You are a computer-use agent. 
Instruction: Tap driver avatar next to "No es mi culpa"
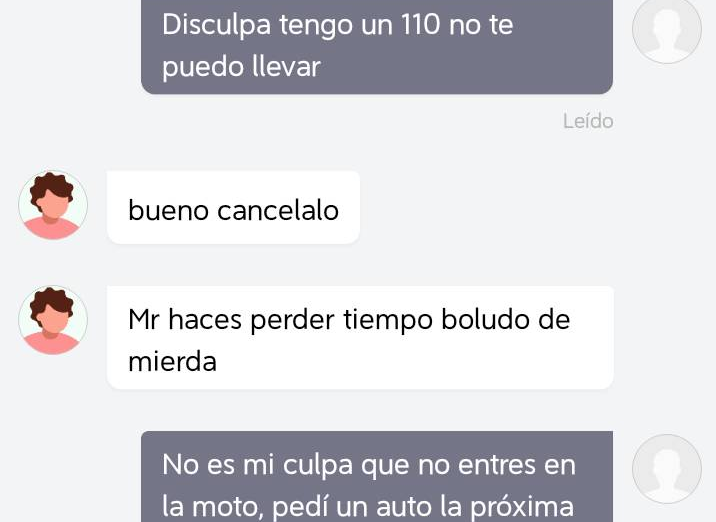click(x=667, y=468)
